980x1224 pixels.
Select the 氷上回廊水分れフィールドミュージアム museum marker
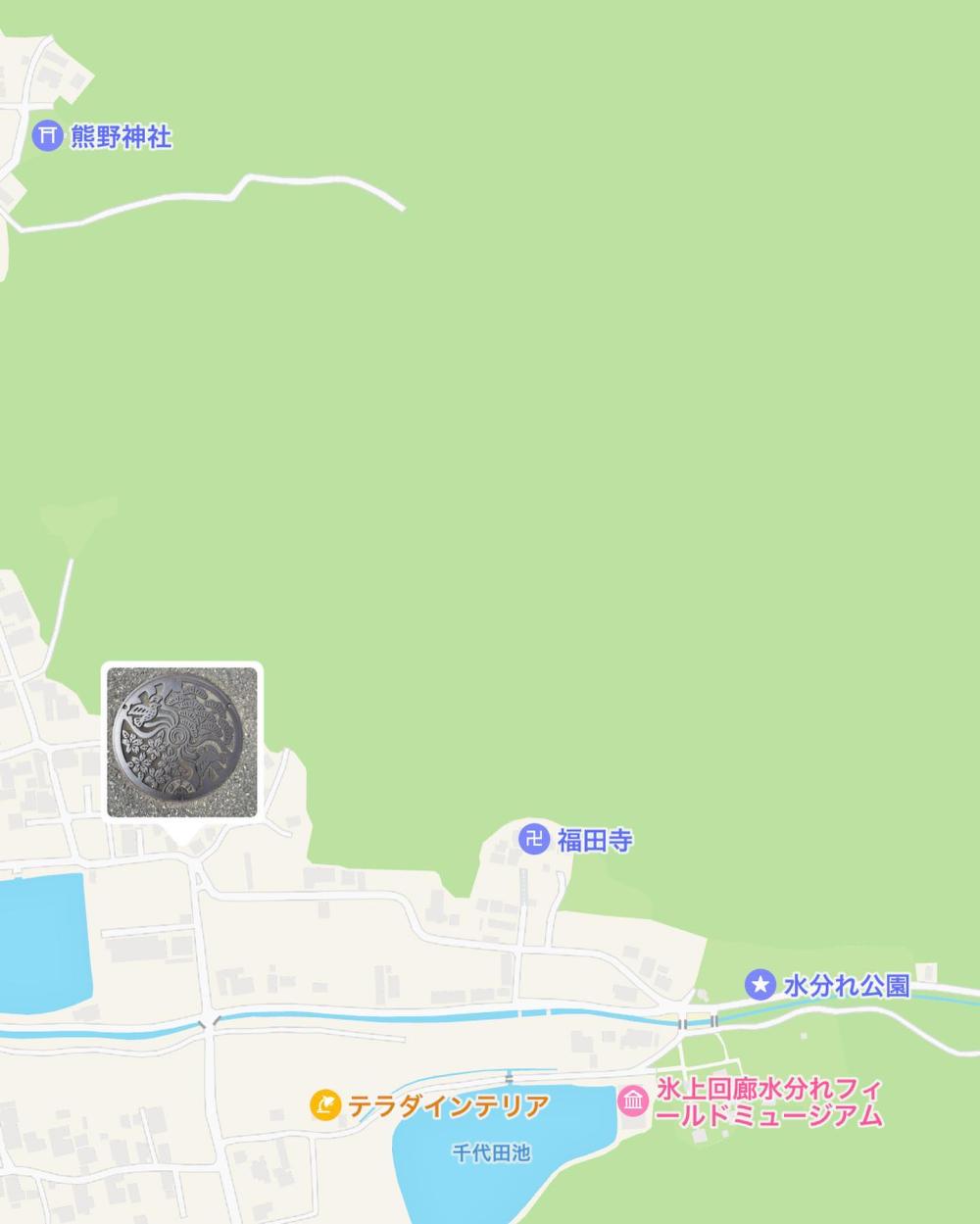[x=632, y=1101]
